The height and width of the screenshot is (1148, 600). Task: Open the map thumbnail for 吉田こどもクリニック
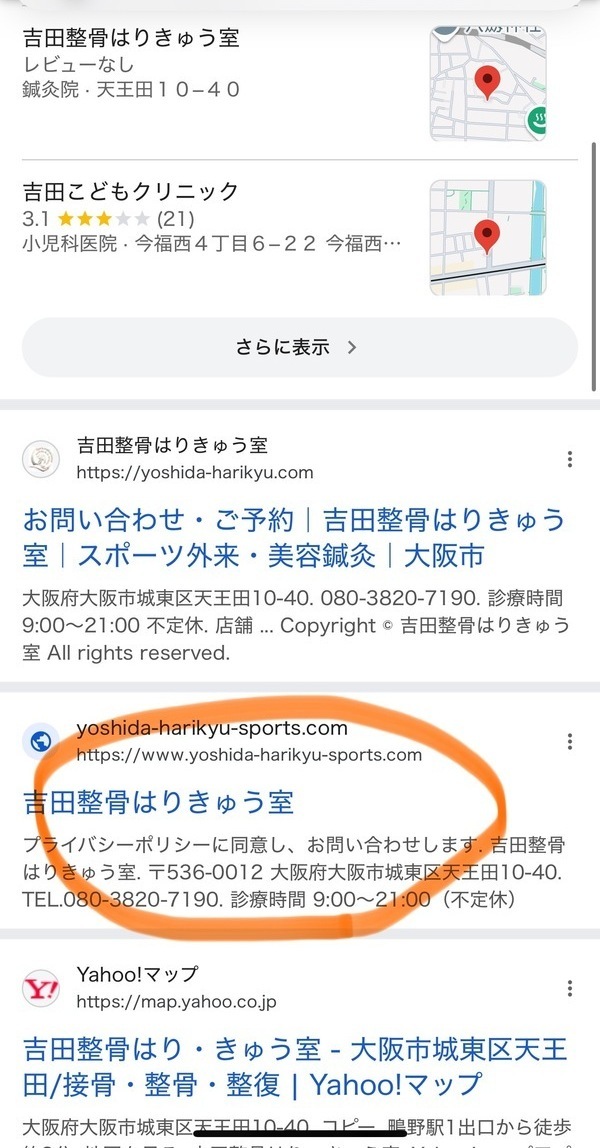[488, 237]
